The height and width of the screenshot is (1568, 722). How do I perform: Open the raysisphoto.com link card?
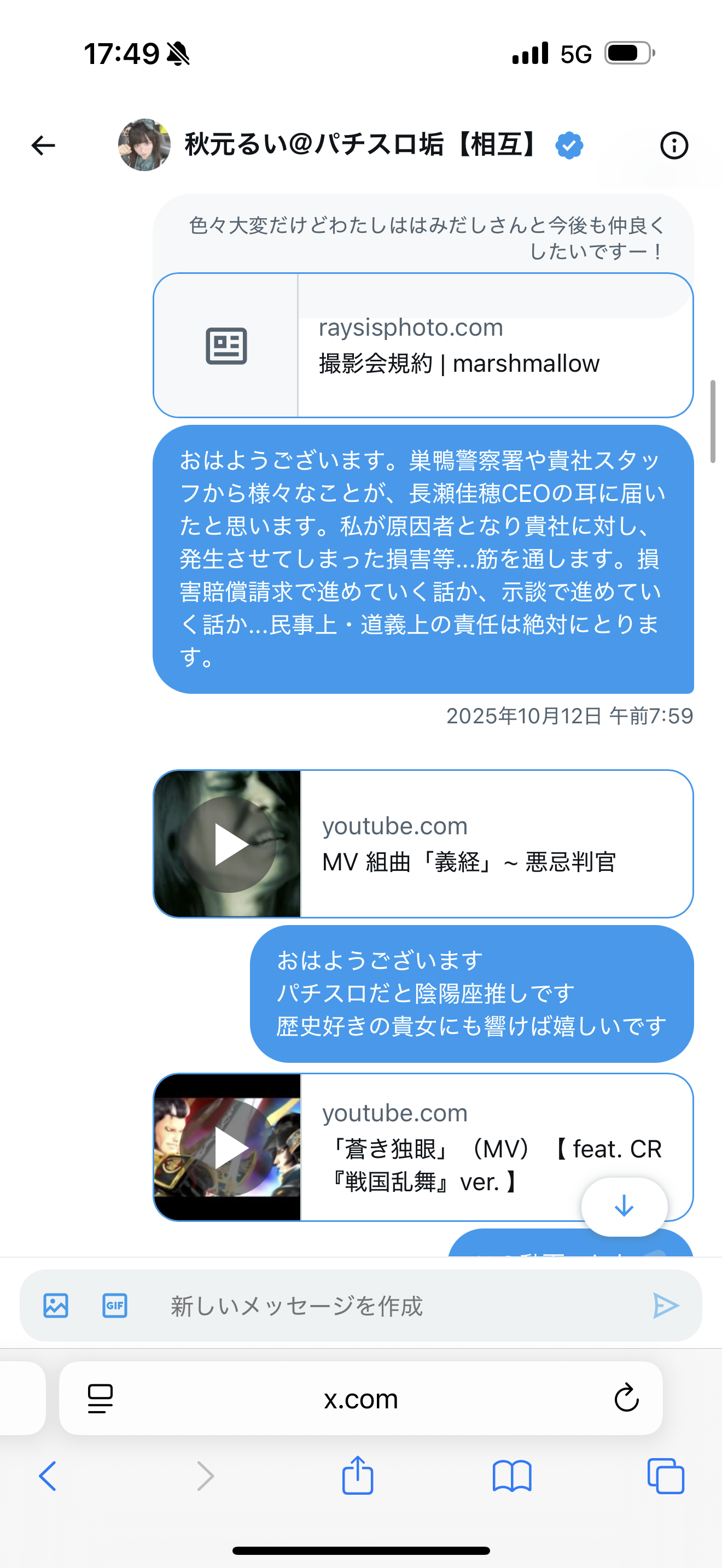point(422,346)
